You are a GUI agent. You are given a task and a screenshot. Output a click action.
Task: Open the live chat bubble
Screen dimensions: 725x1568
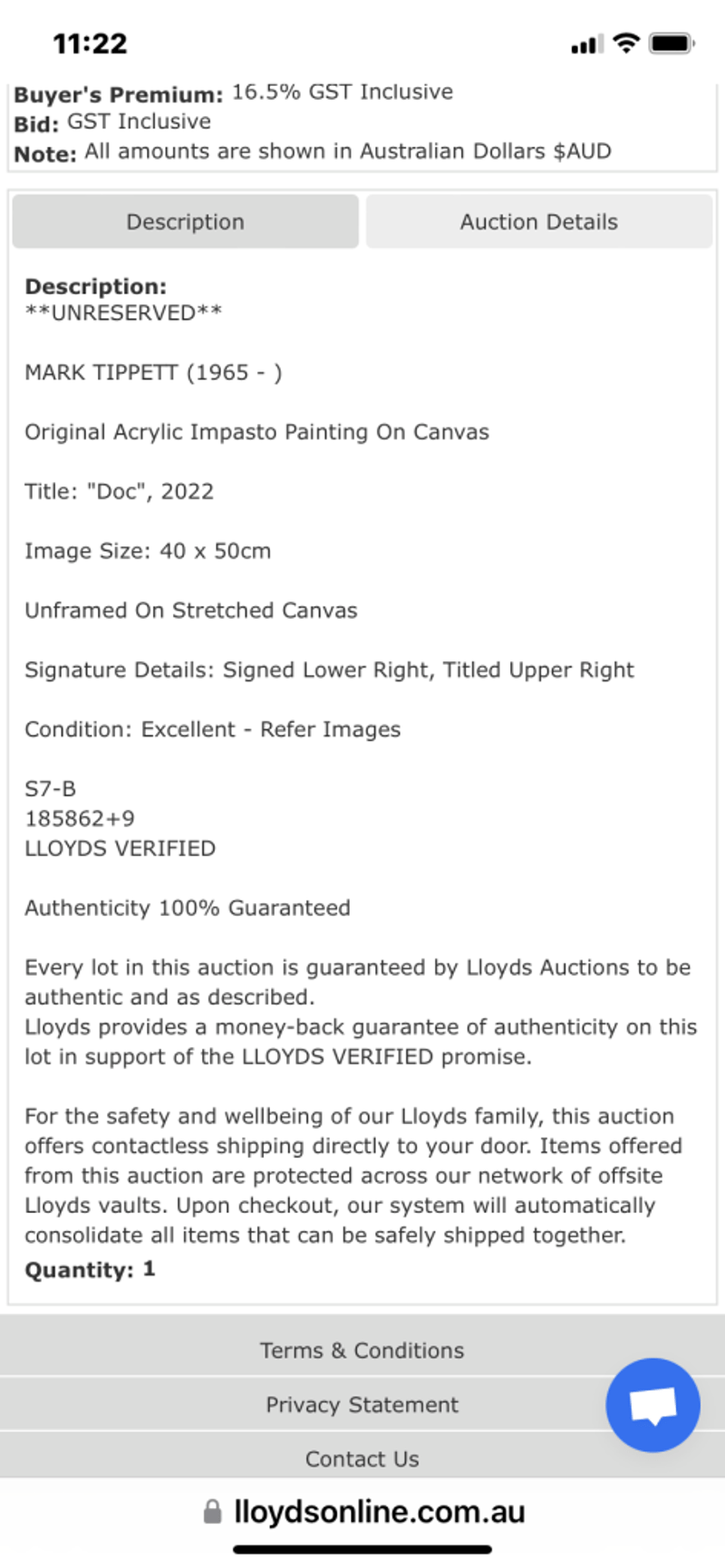[x=652, y=1405]
